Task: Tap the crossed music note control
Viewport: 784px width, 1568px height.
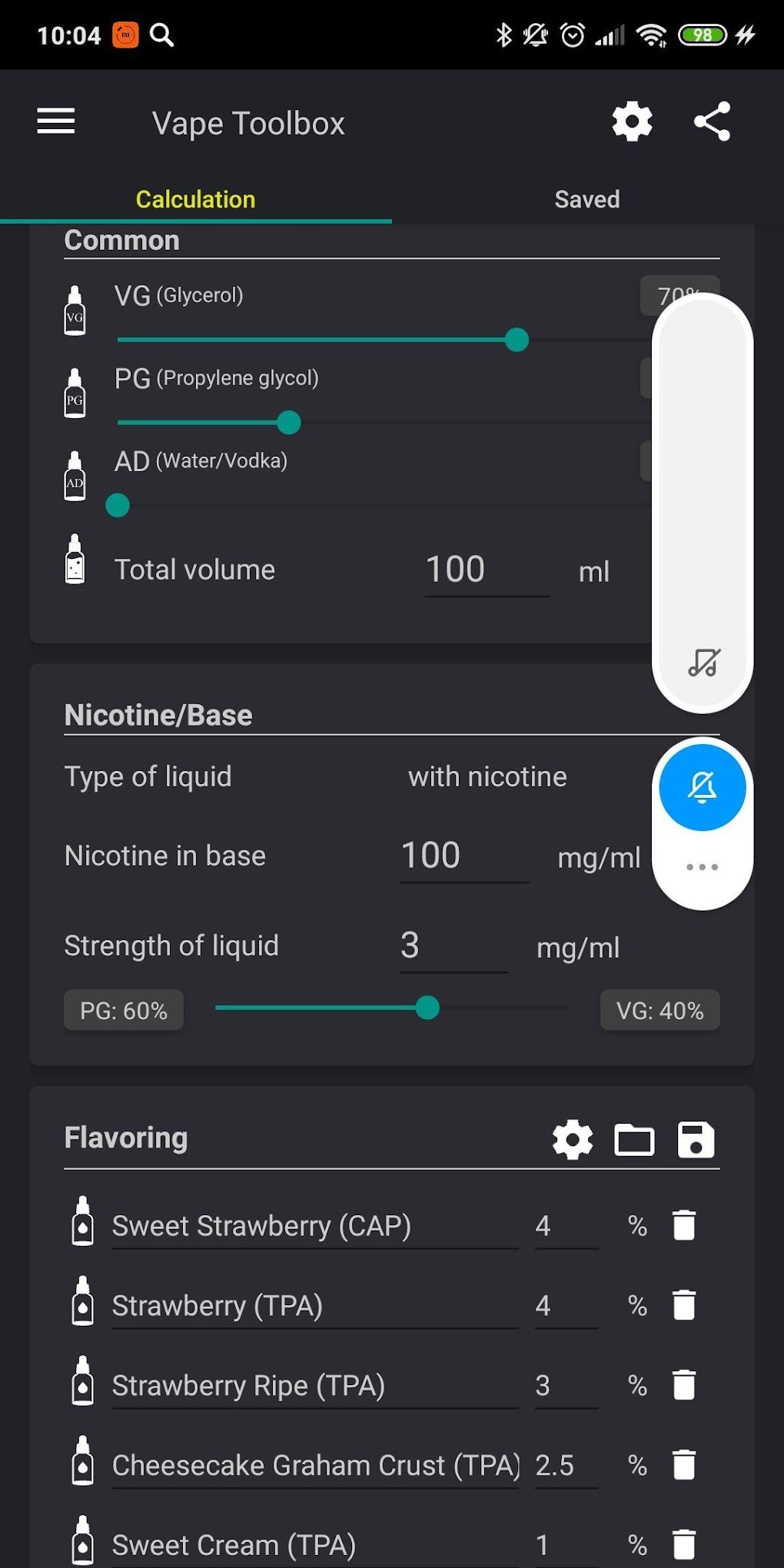Action: coord(701,663)
